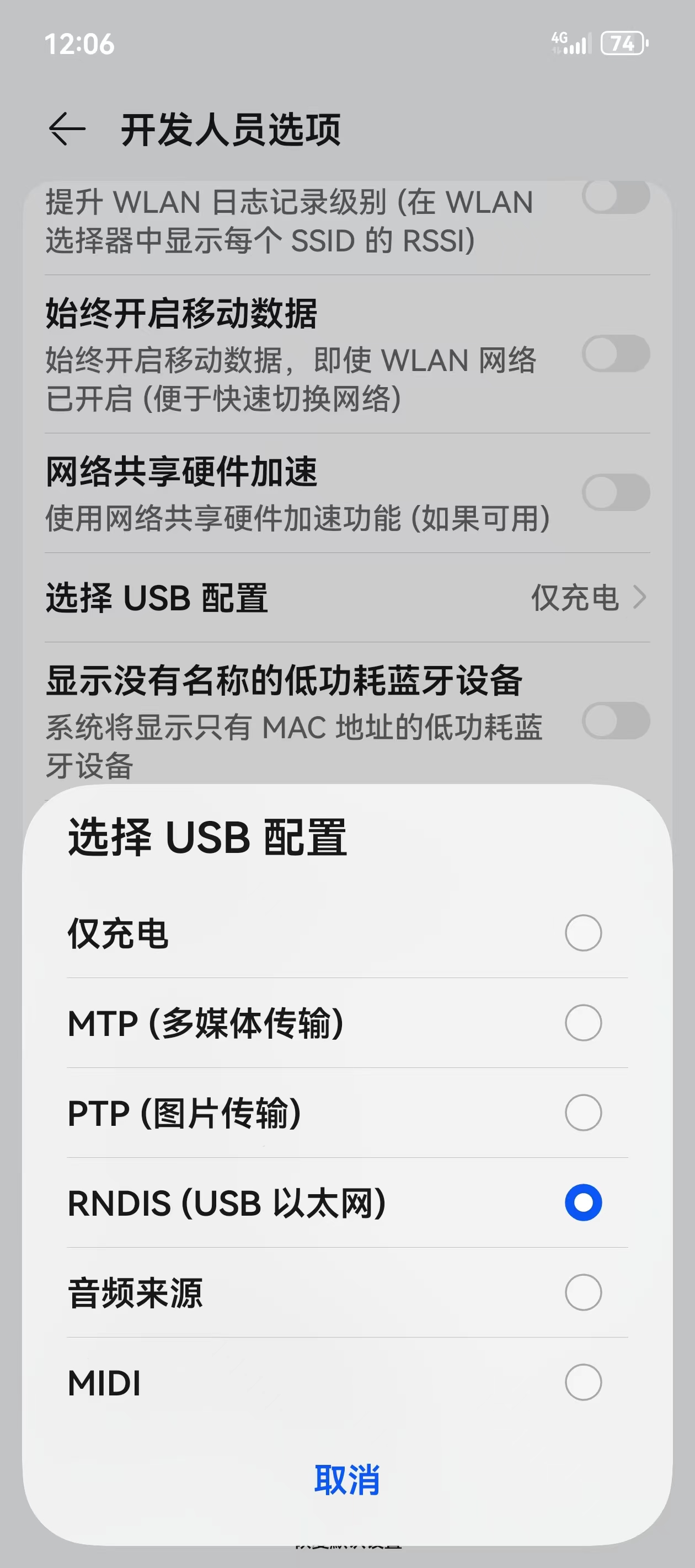Pick PTP (图片传输) option

pyautogui.click(x=583, y=1113)
